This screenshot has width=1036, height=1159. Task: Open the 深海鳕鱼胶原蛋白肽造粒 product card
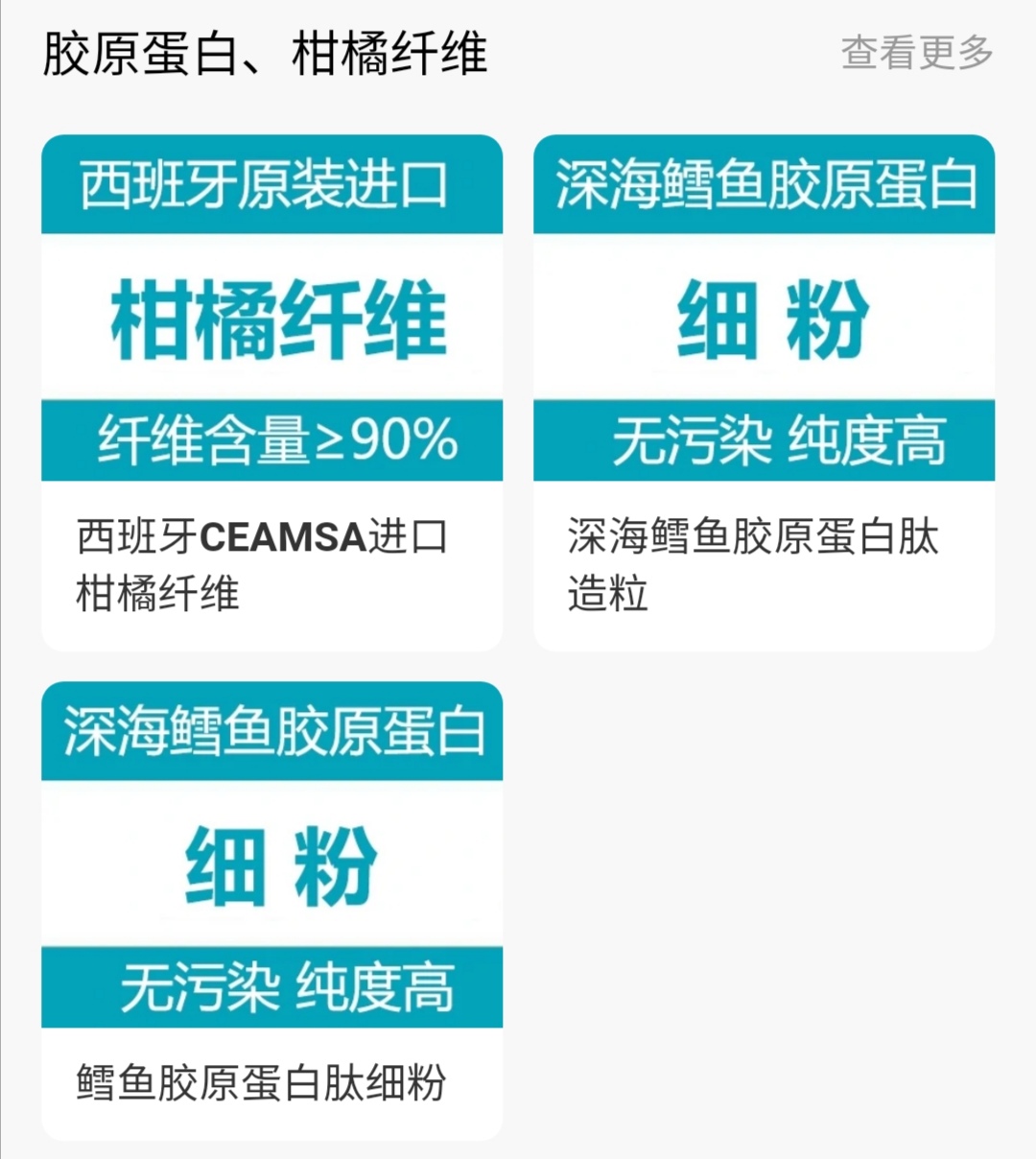tap(764, 393)
